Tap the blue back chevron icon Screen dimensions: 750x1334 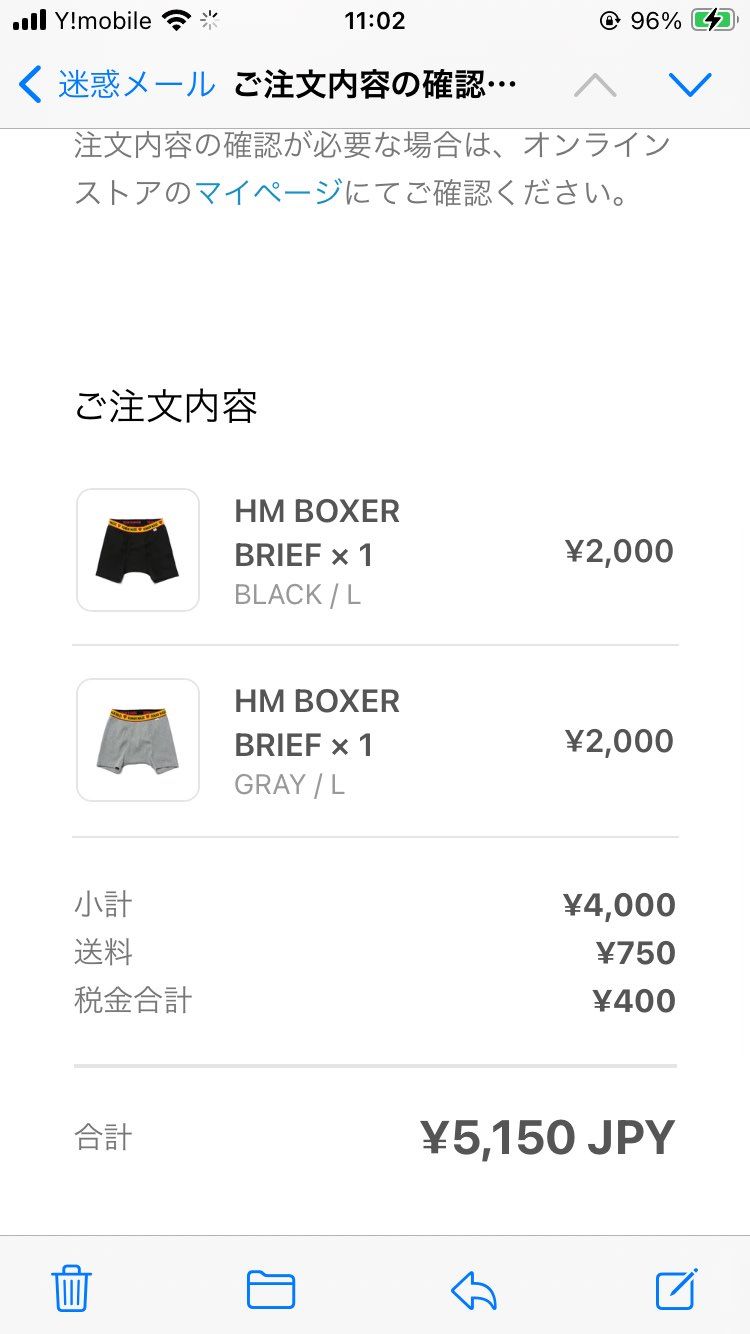point(28,84)
